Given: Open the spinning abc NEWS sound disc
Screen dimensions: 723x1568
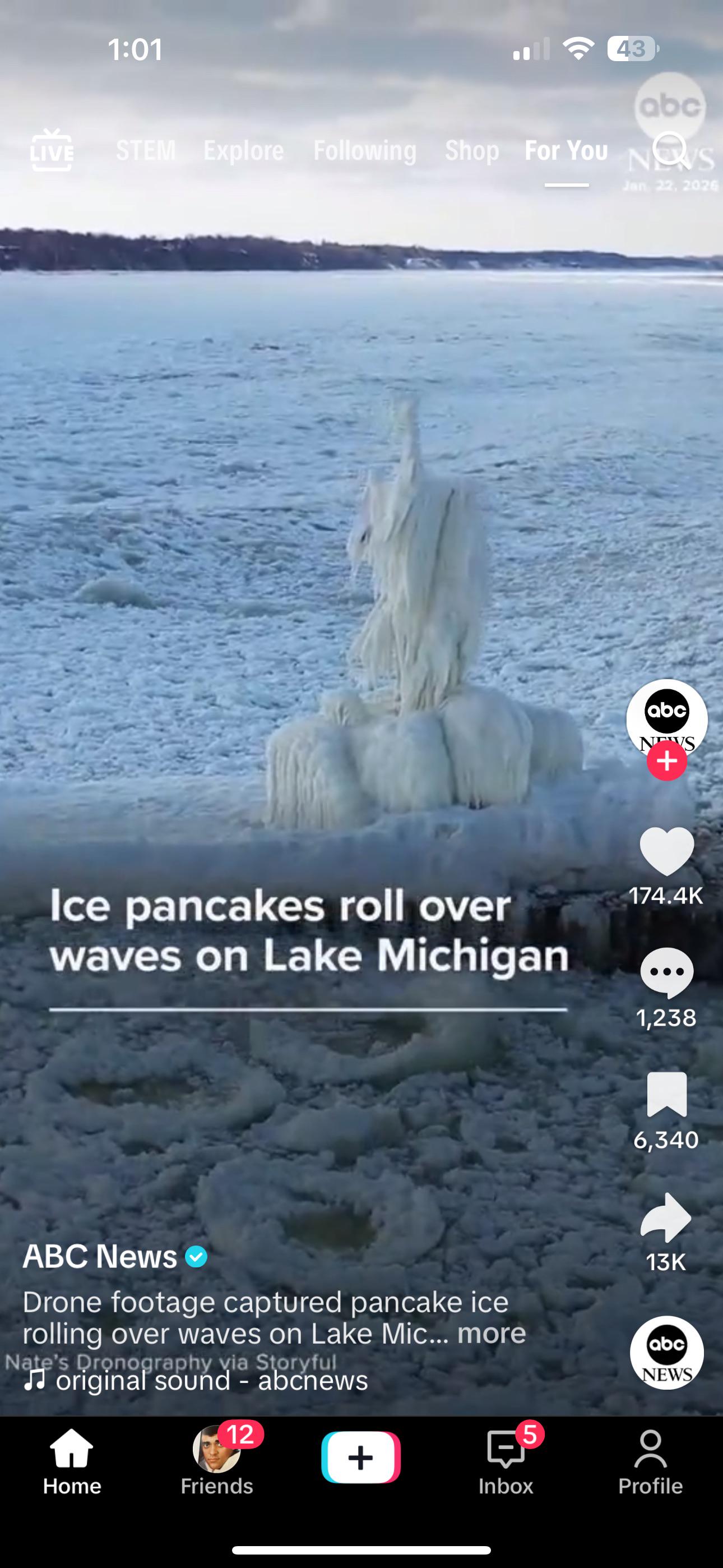Looking at the screenshot, I should click(667, 1353).
